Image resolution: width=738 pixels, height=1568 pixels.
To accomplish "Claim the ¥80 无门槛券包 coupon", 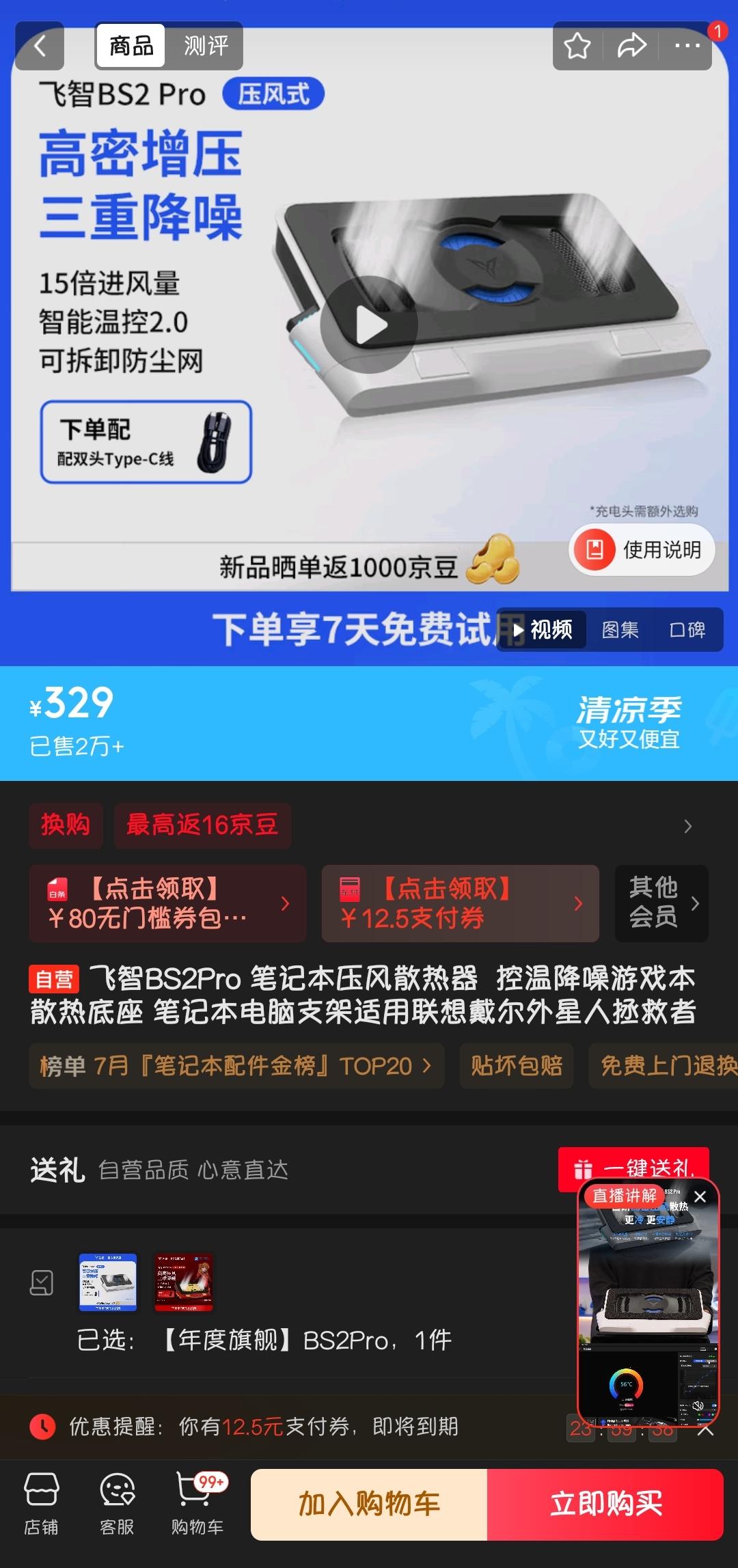I will coord(167,903).
